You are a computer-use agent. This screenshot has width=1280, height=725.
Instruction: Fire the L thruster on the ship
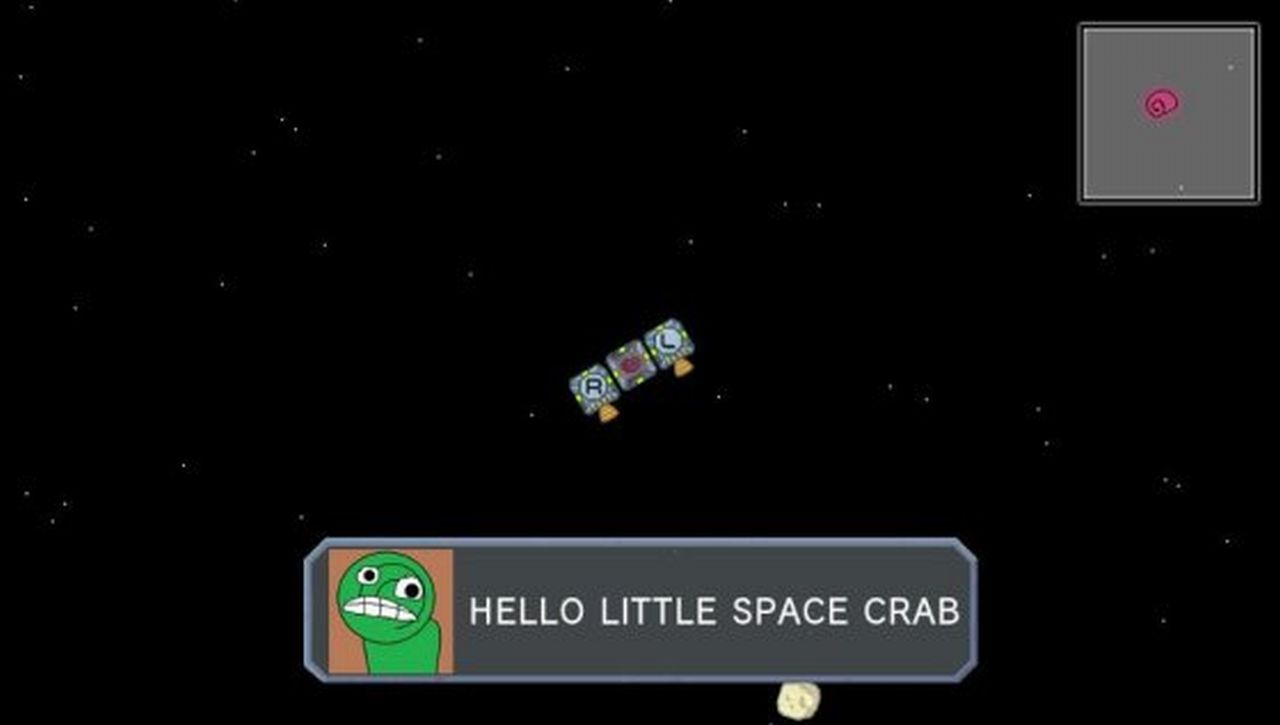pos(669,340)
